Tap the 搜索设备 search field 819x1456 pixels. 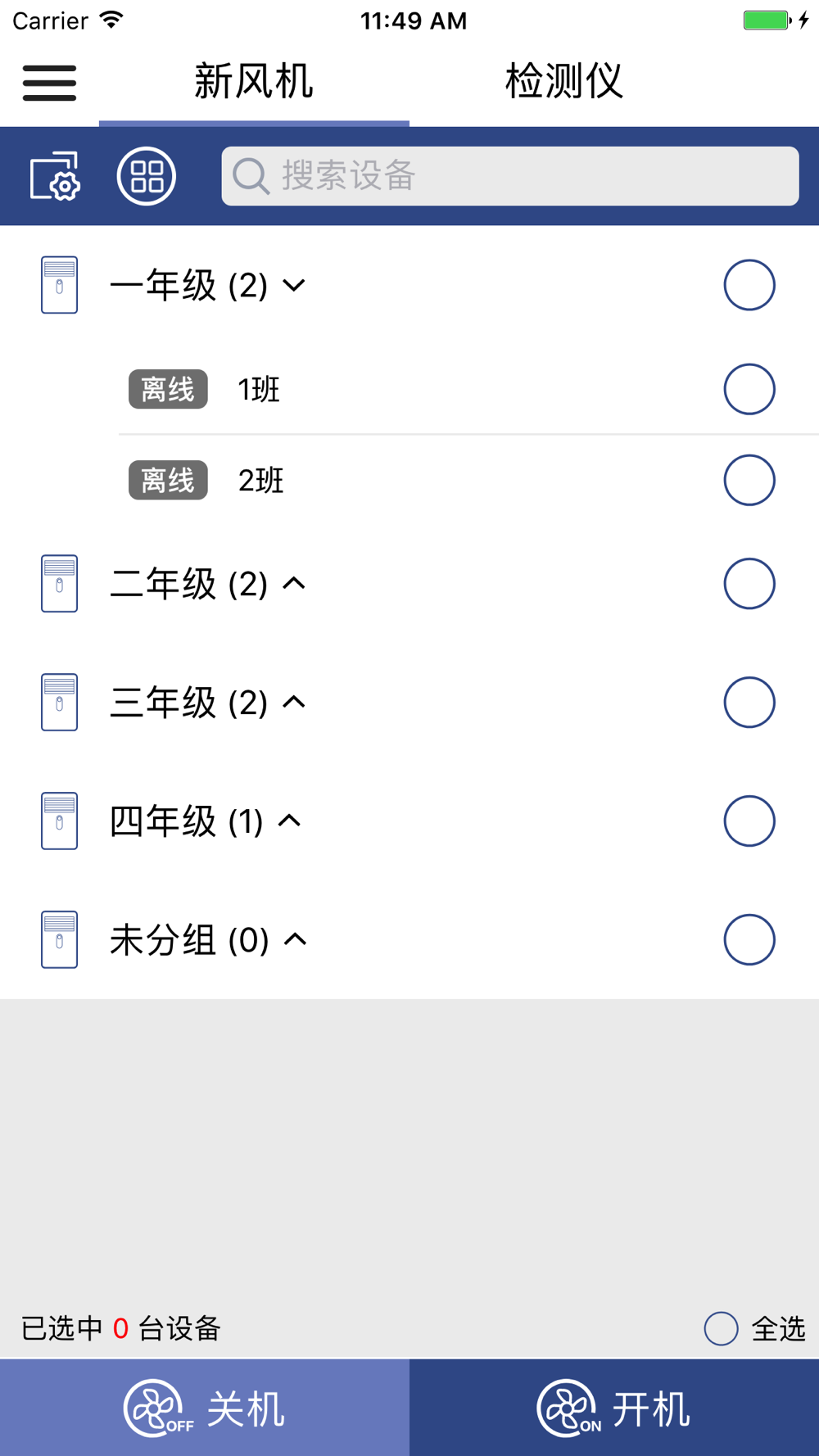pos(510,176)
